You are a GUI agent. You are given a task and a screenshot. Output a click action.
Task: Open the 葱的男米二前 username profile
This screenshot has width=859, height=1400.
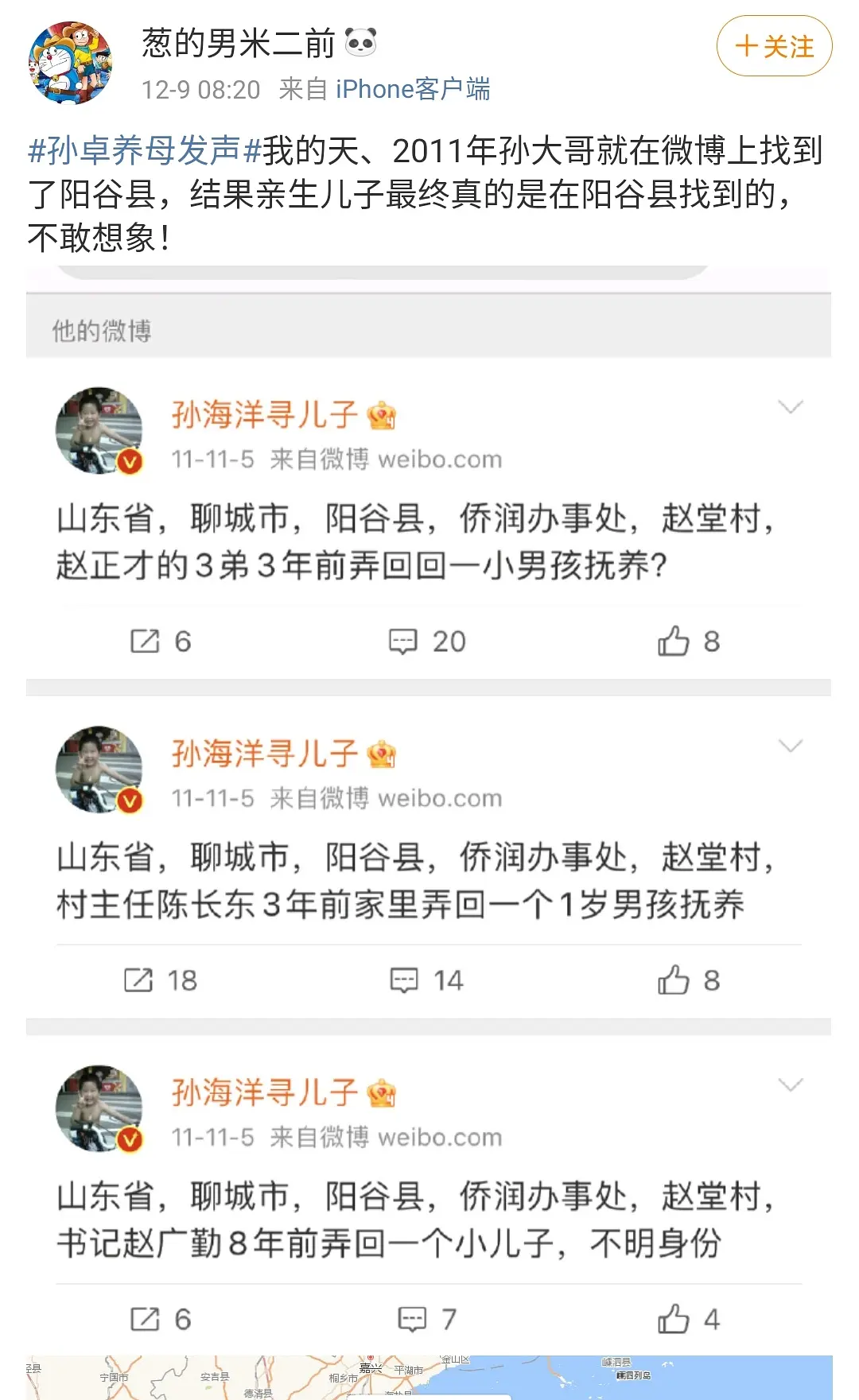[239, 43]
